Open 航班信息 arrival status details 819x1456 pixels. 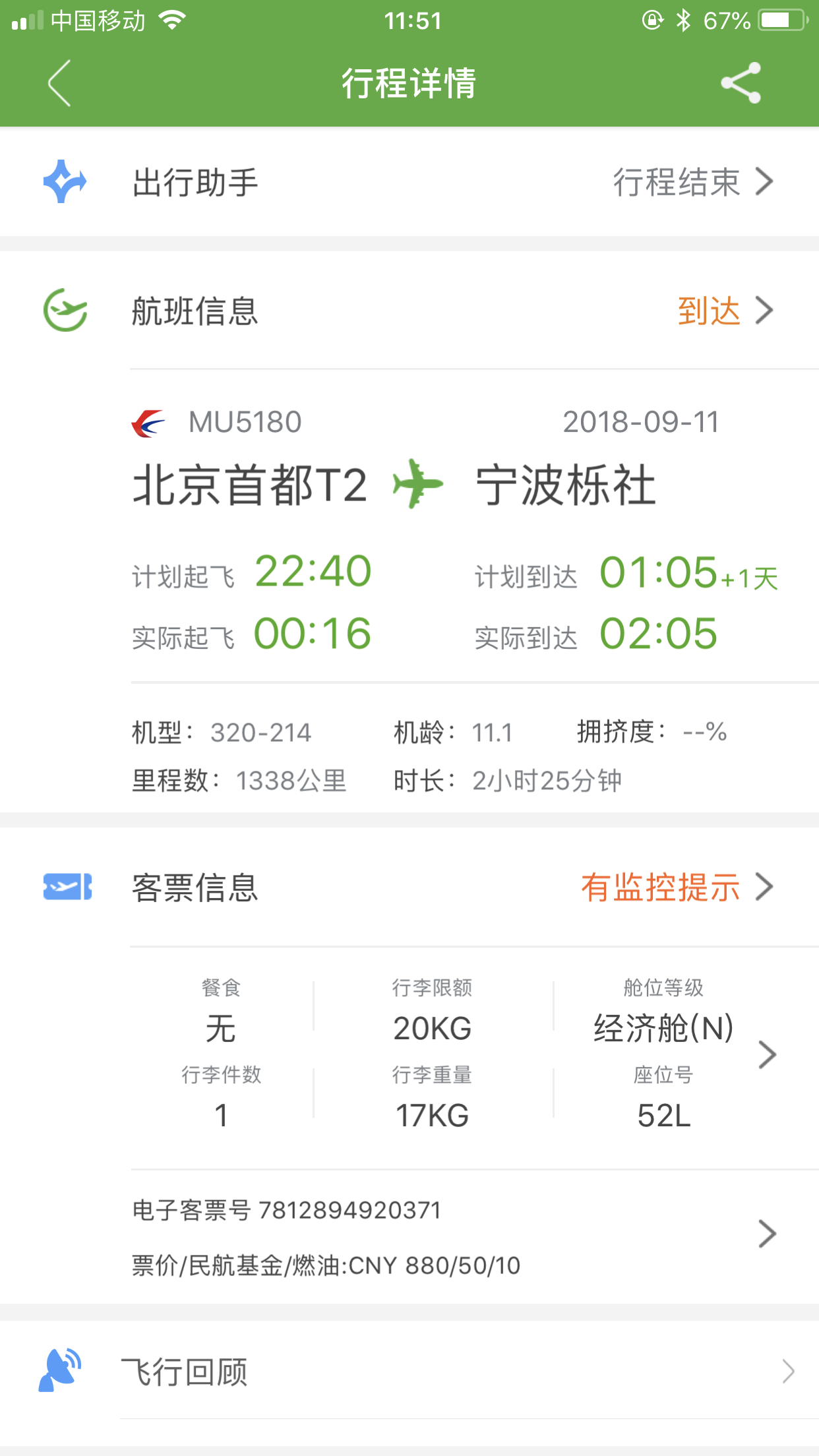(x=724, y=311)
